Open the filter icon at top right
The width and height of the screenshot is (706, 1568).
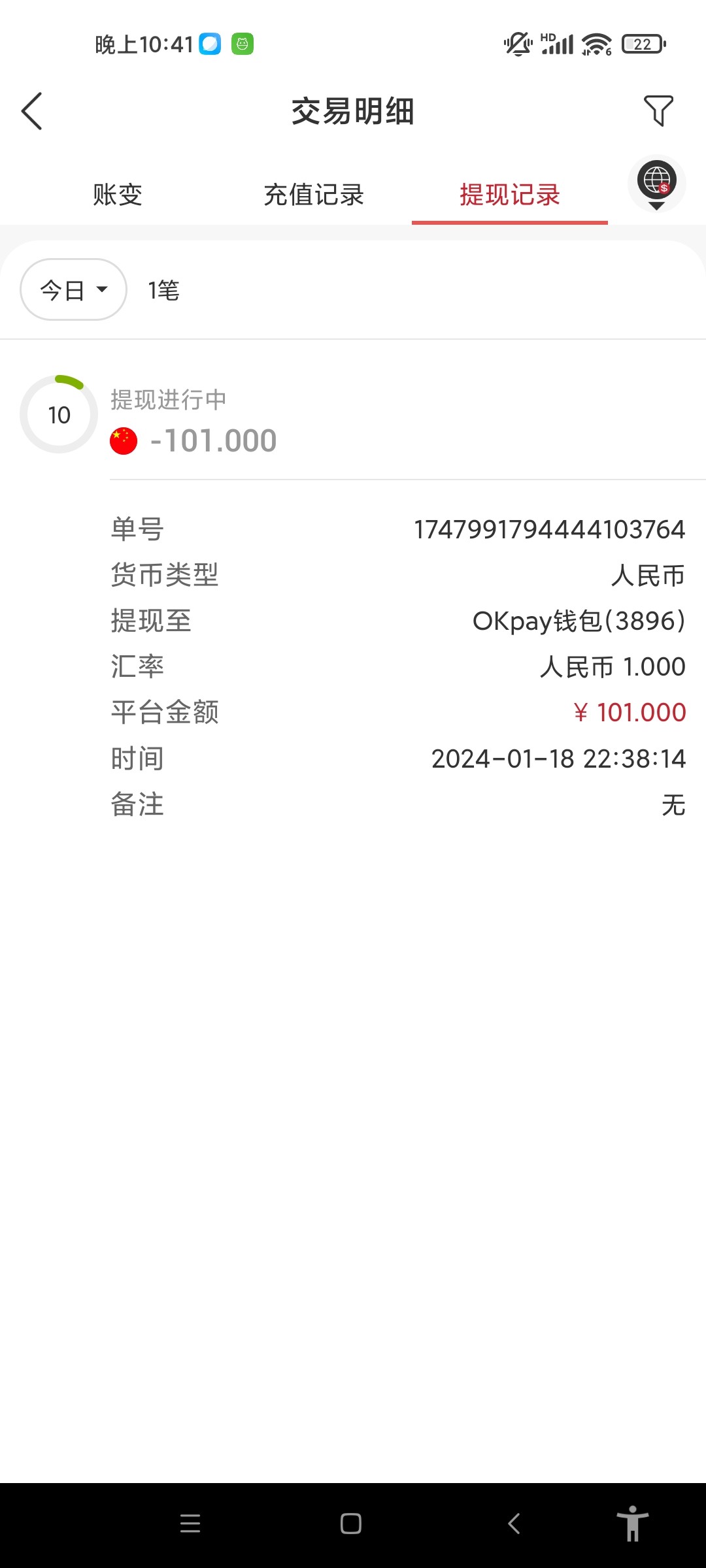(658, 111)
